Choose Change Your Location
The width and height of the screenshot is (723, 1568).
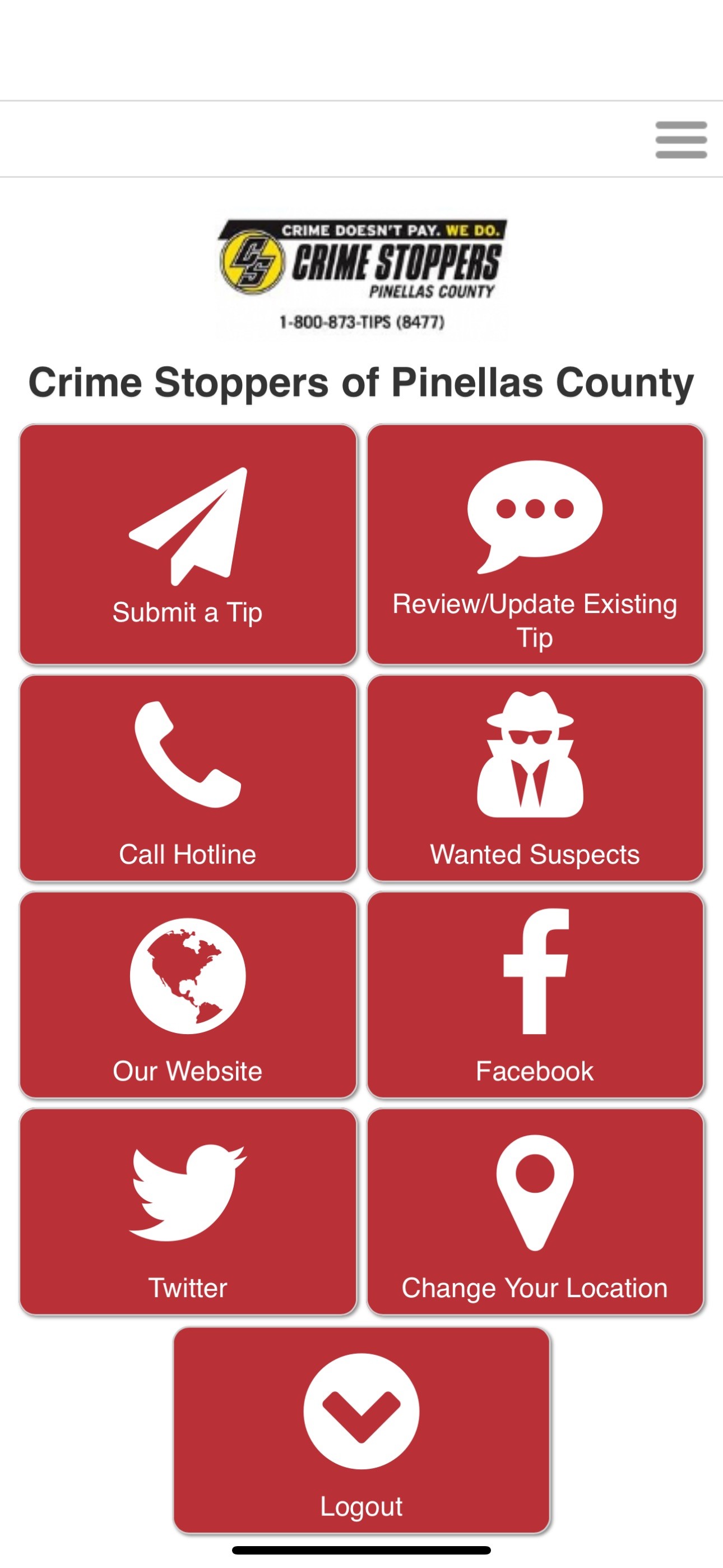click(535, 1211)
